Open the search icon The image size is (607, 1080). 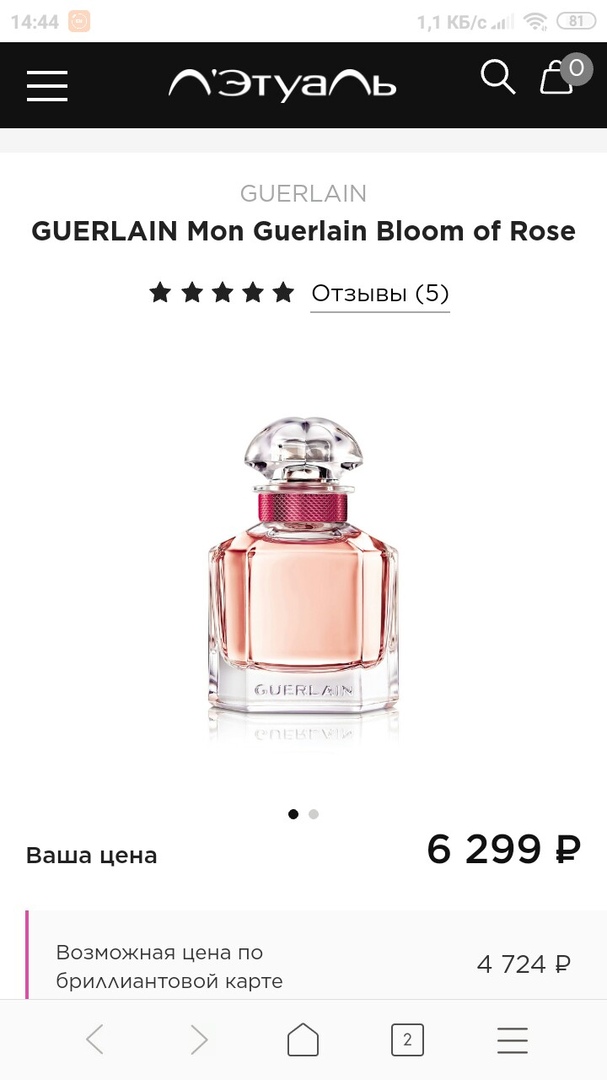point(497,77)
